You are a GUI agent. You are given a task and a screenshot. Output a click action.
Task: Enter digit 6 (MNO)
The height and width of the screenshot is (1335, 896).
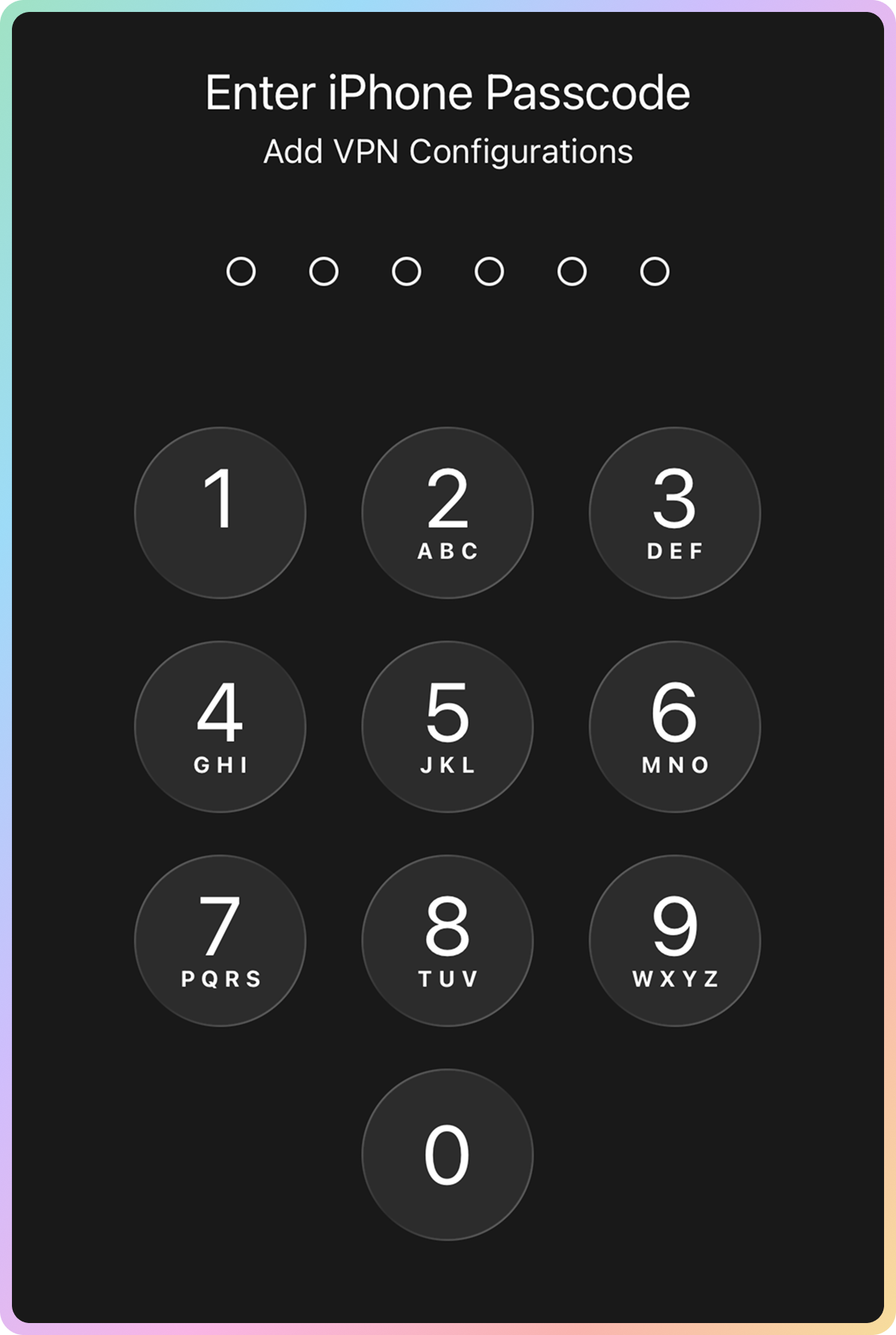click(x=674, y=726)
